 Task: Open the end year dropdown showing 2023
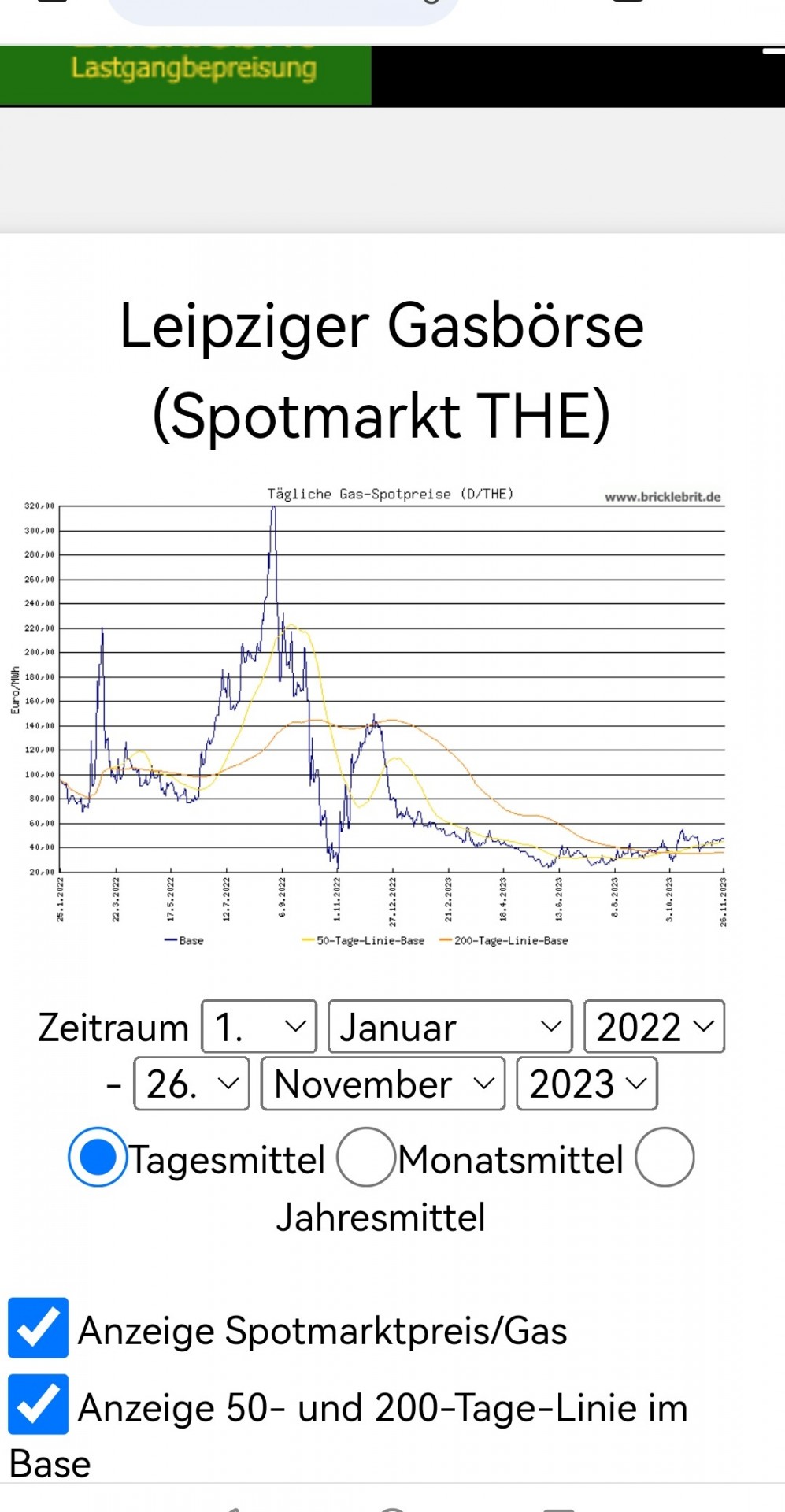pyautogui.click(x=587, y=1084)
